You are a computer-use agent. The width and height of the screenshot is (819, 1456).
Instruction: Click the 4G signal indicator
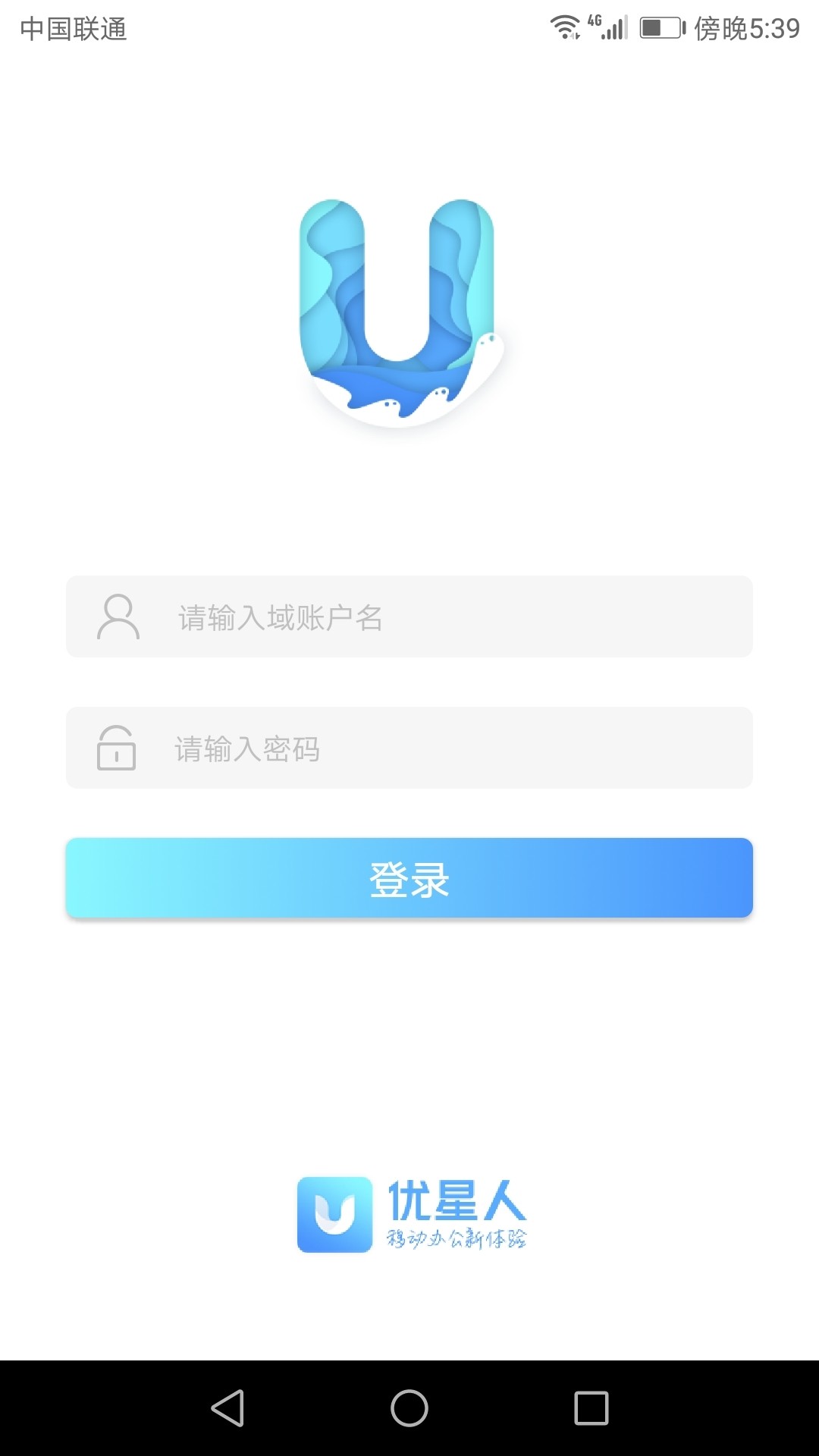click(595, 24)
